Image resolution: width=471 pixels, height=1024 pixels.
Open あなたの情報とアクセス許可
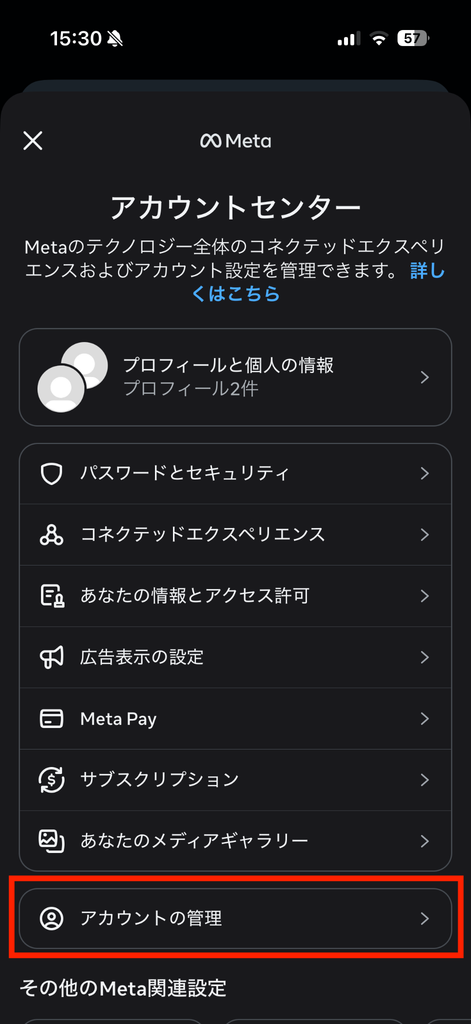(235, 596)
